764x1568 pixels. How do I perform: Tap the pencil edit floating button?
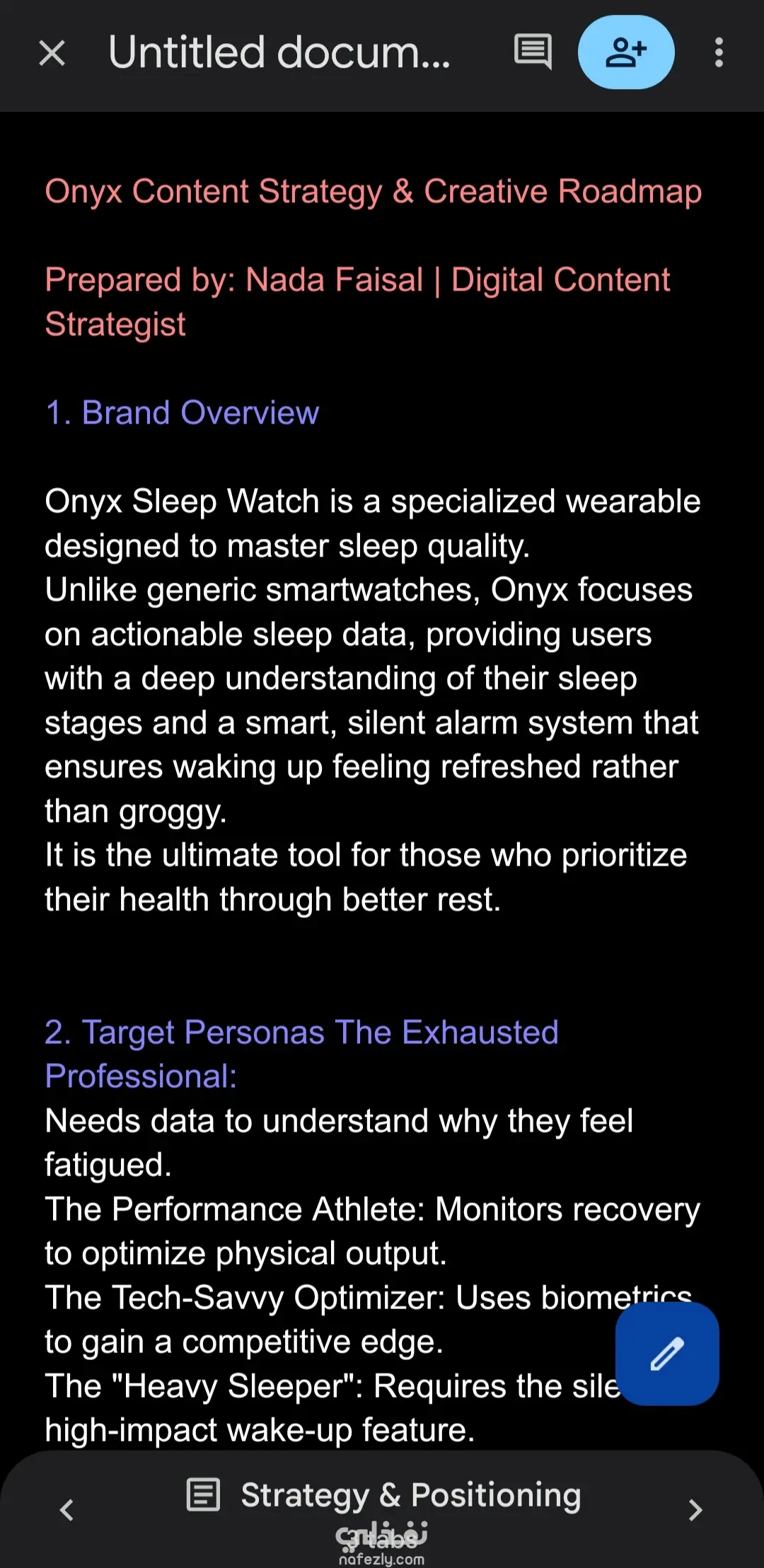(667, 1353)
